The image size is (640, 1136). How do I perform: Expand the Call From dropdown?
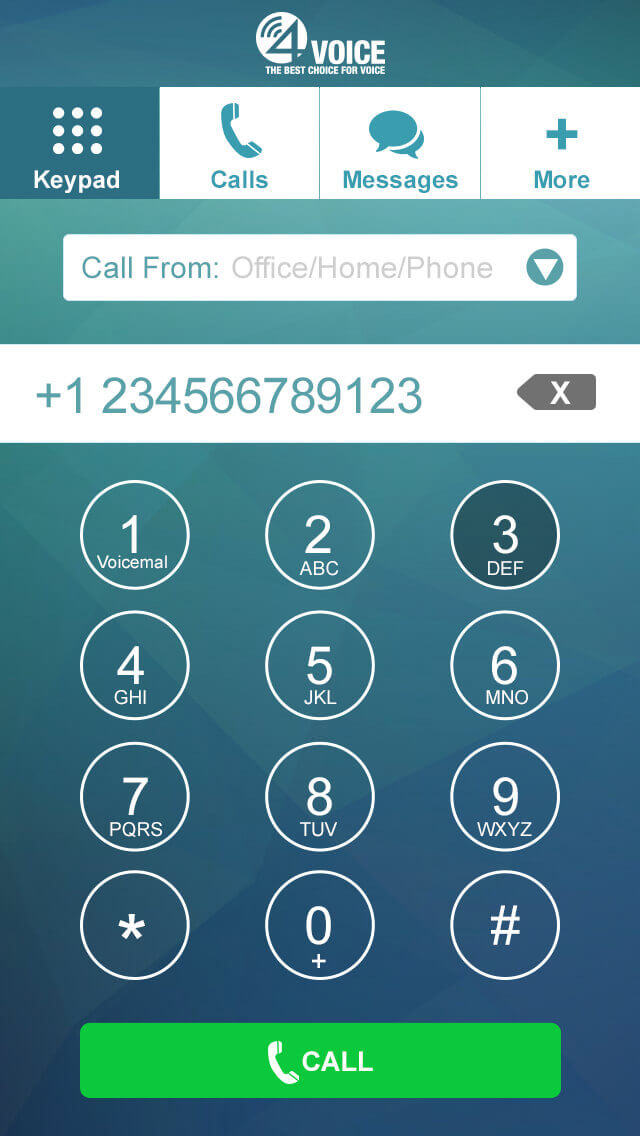pos(545,268)
